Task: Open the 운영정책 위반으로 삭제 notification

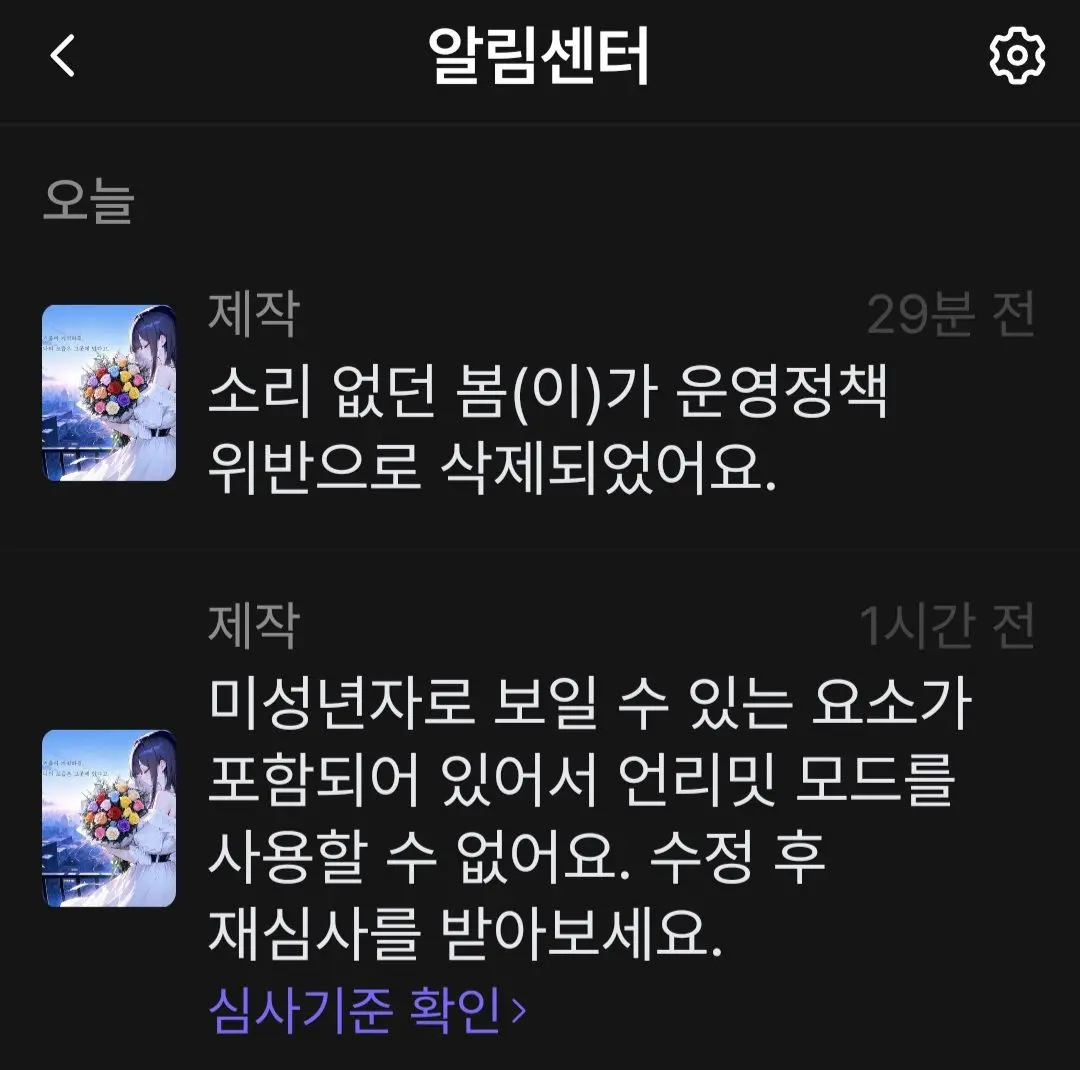Action: 540,393
